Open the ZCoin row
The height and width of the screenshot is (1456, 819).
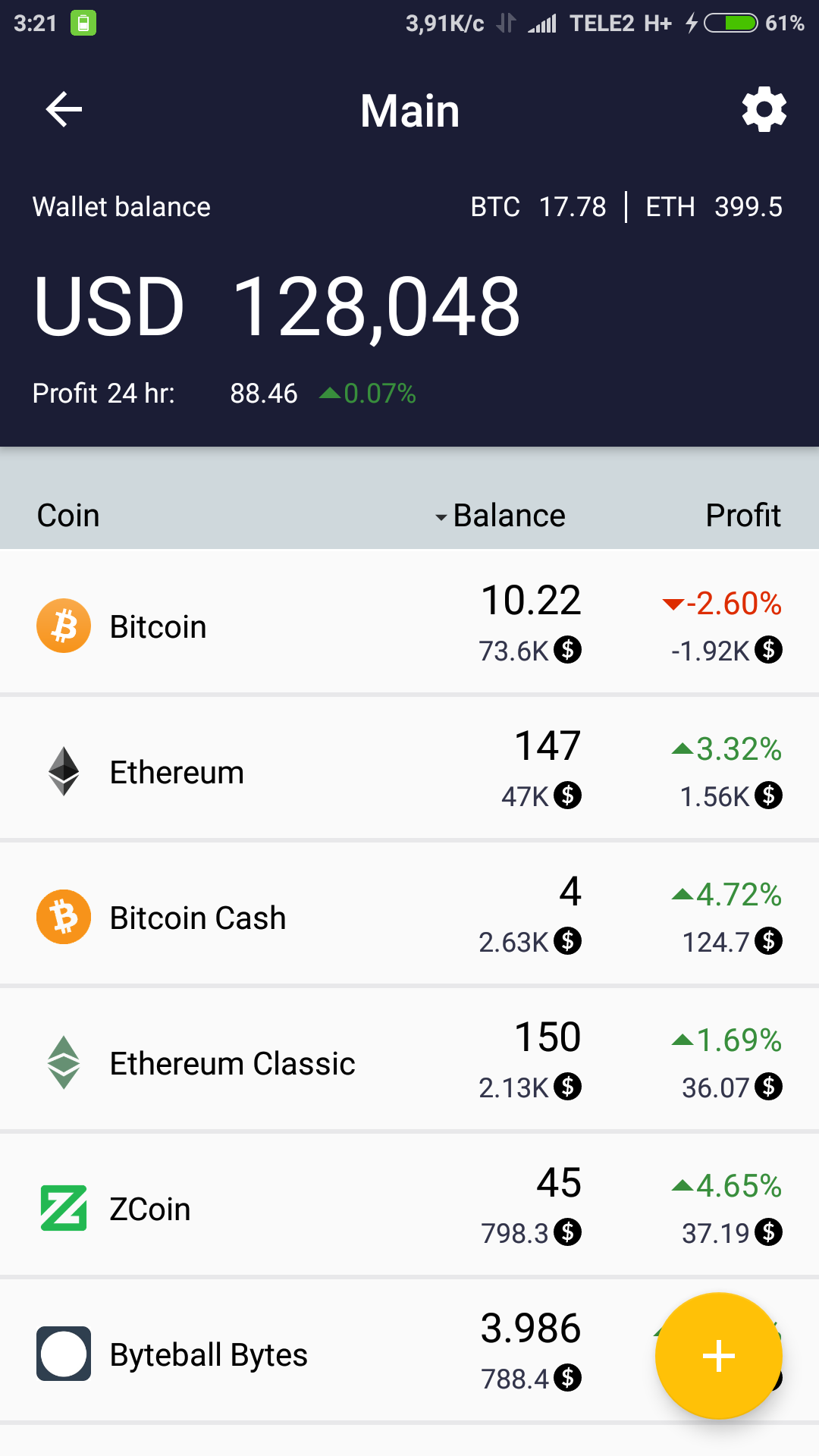[x=409, y=1204]
